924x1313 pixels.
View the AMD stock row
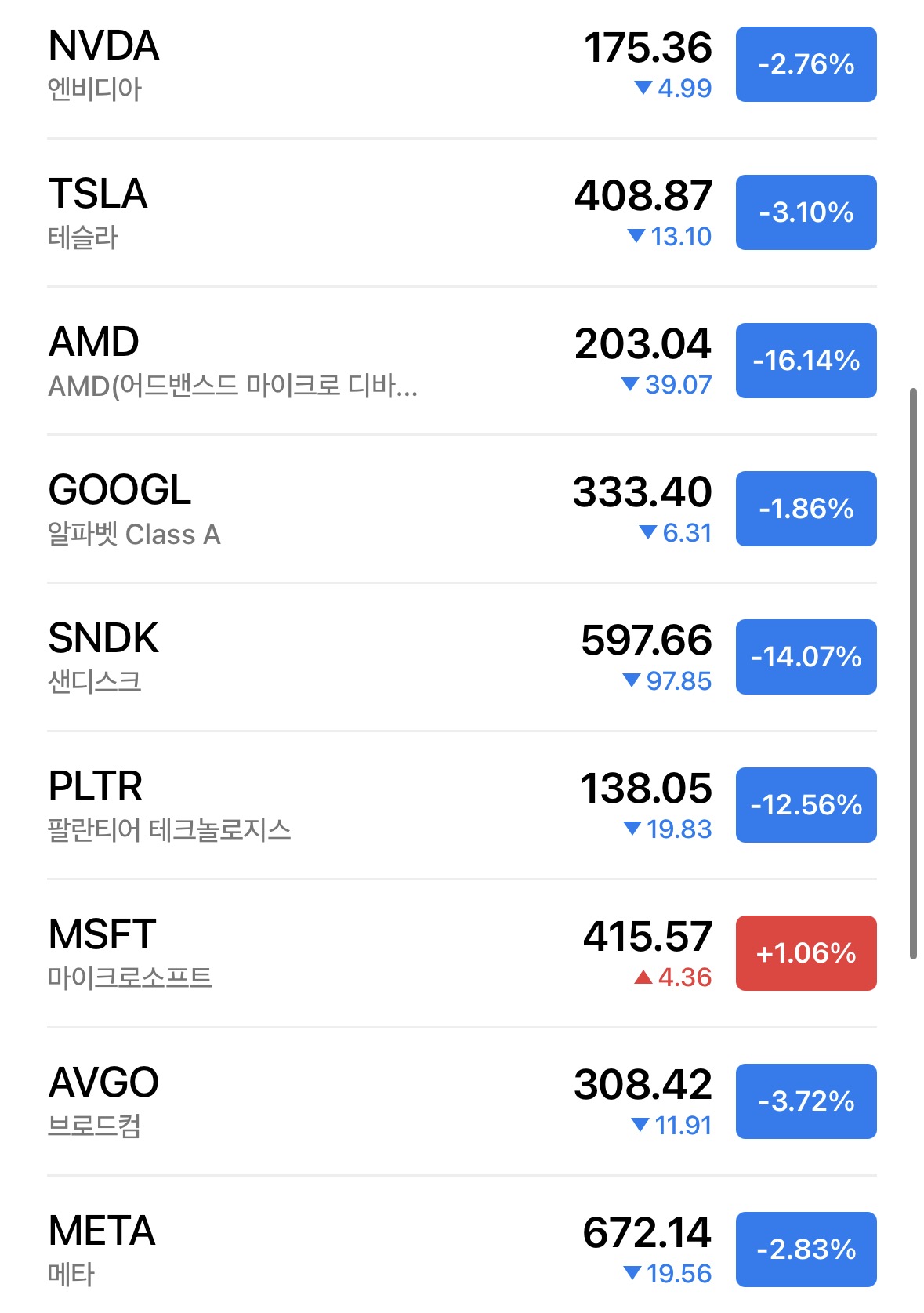coord(313,361)
